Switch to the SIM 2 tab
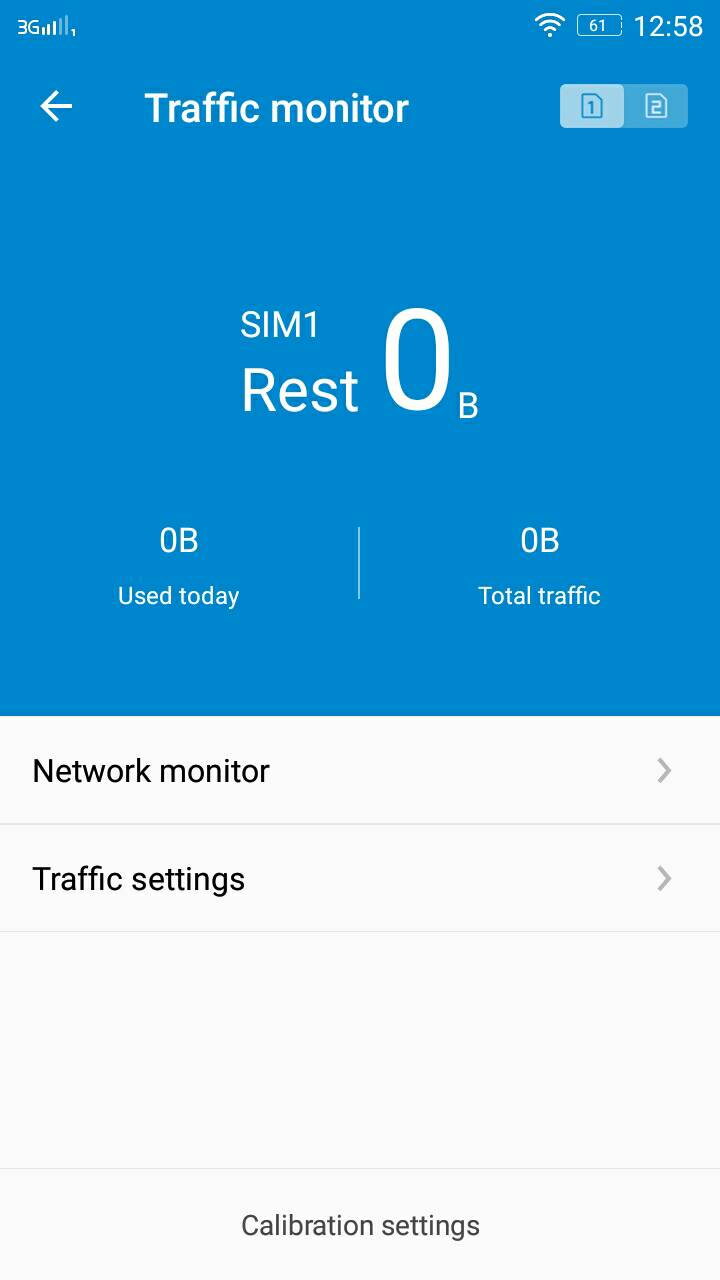The width and height of the screenshot is (720, 1280). tap(656, 106)
